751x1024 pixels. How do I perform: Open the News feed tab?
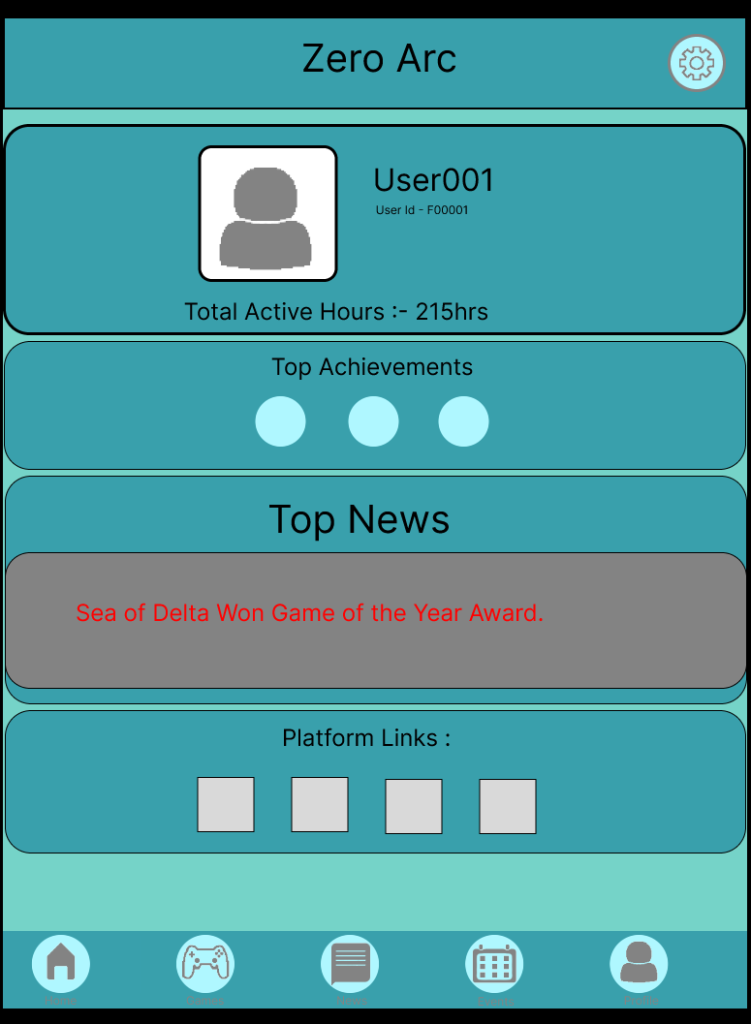tap(350, 964)
